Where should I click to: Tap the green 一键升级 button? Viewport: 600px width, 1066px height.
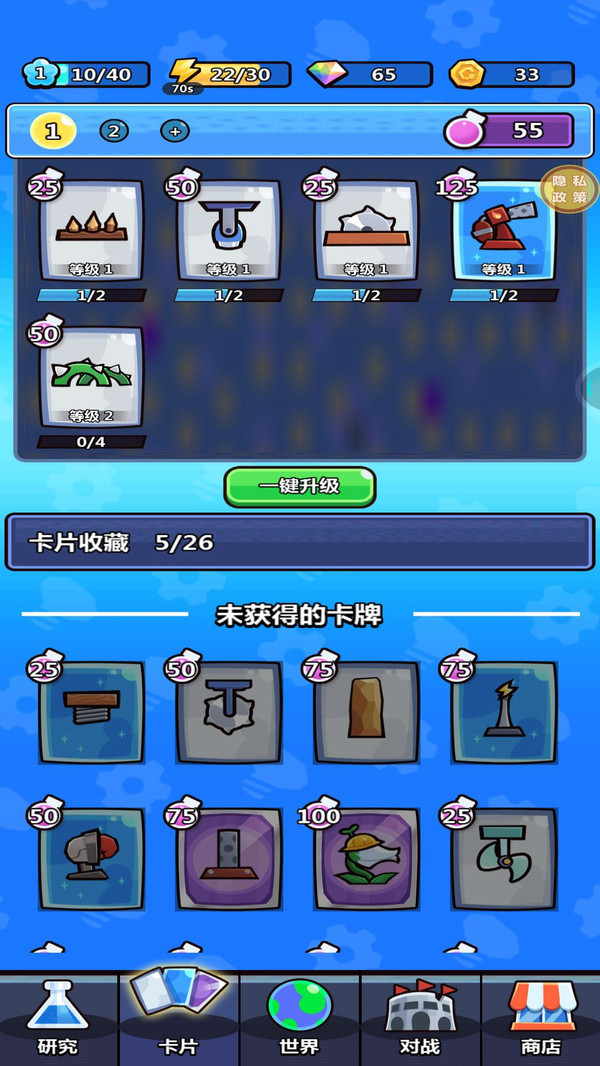pos(299,487)
